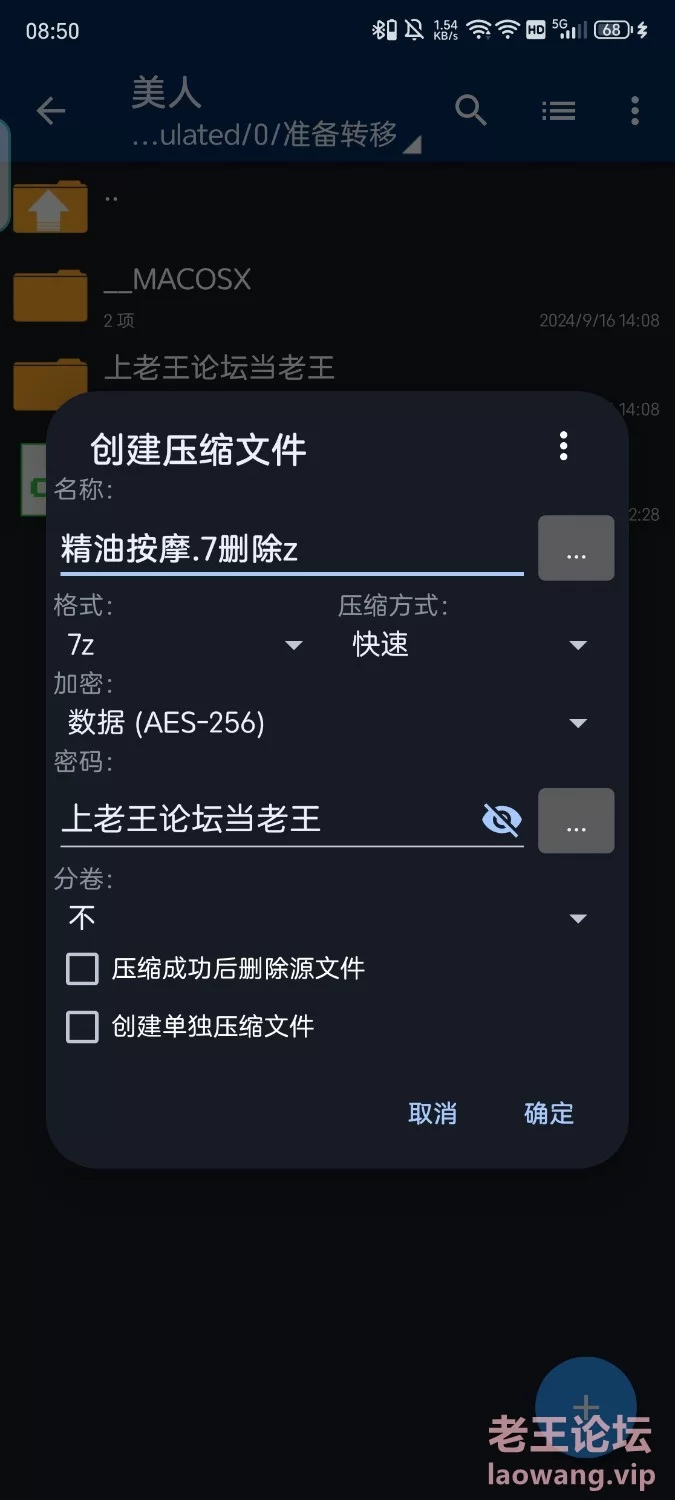Open the 分卷 split volume dropdown
This screenshot has height=1500, width=675.
(325, 918)
